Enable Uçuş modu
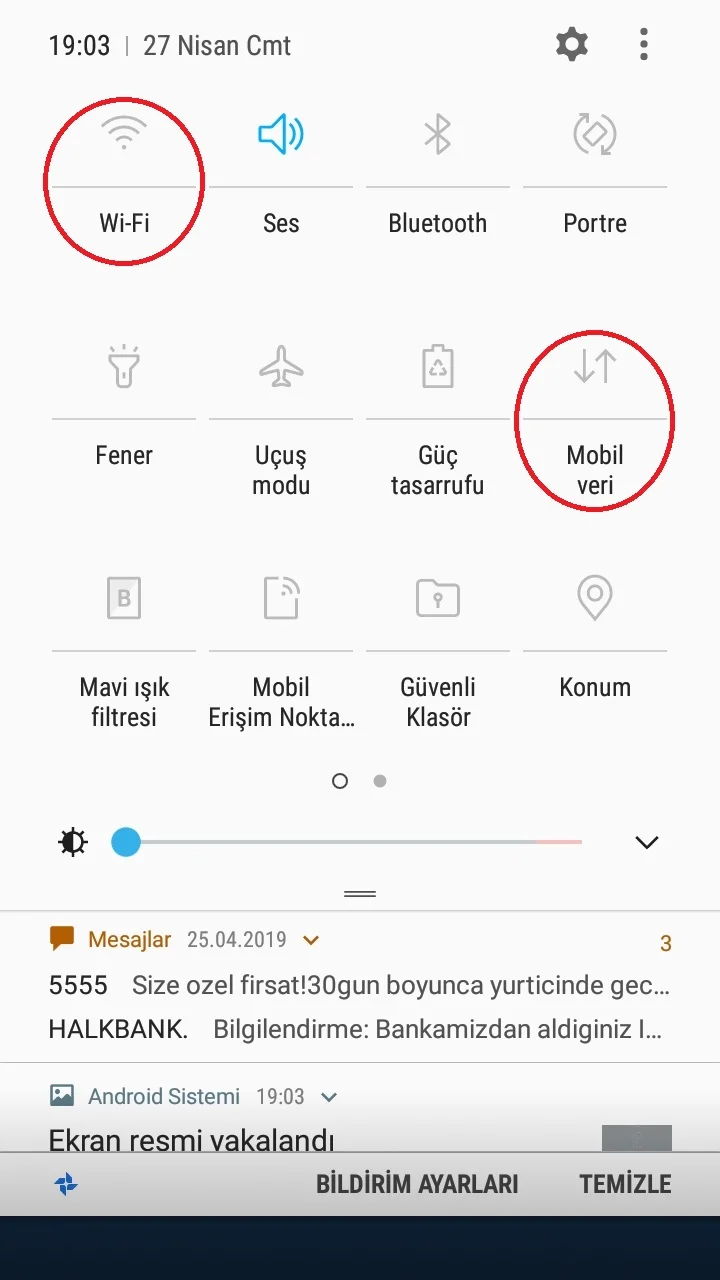Viewport: 720px width, 1280px height. [x=281, y=366]
